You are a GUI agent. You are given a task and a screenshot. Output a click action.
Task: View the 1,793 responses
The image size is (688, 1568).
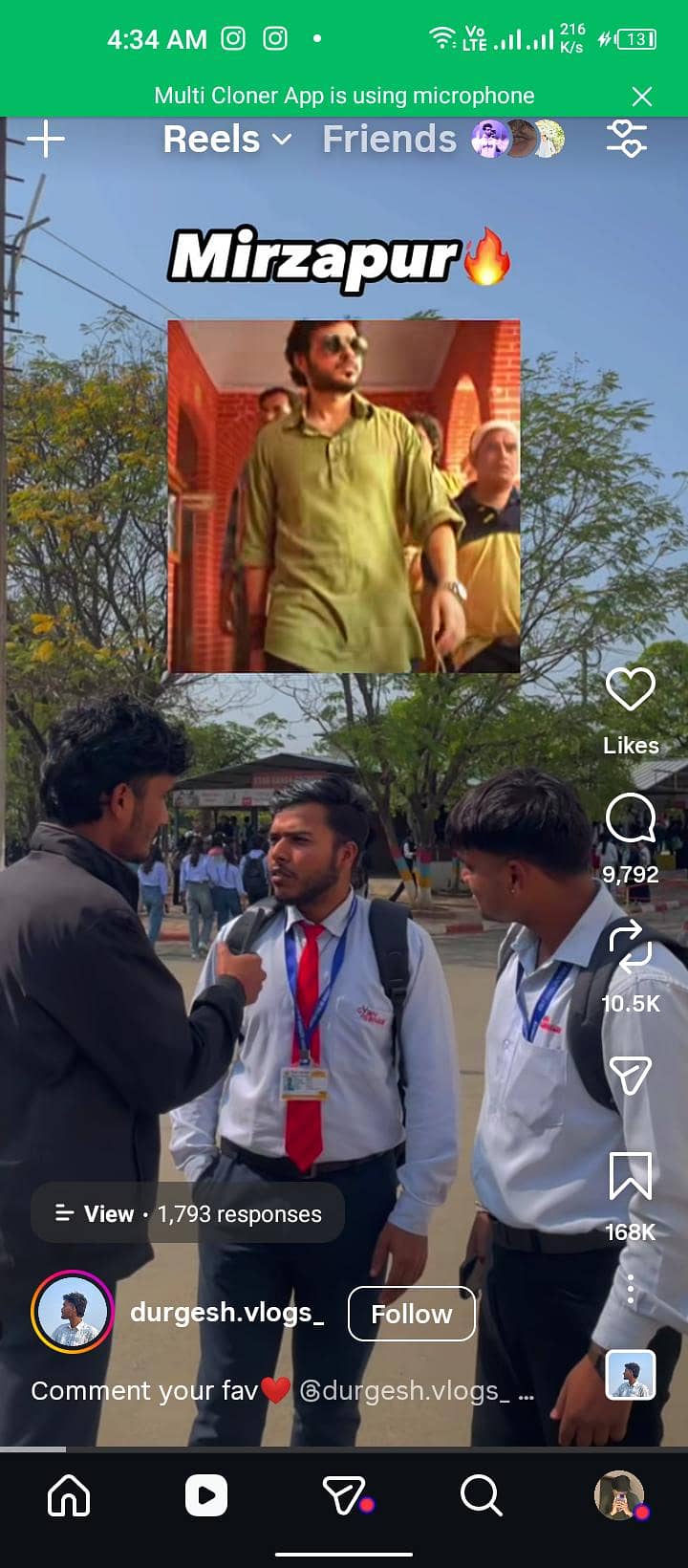pos(188,1213)
